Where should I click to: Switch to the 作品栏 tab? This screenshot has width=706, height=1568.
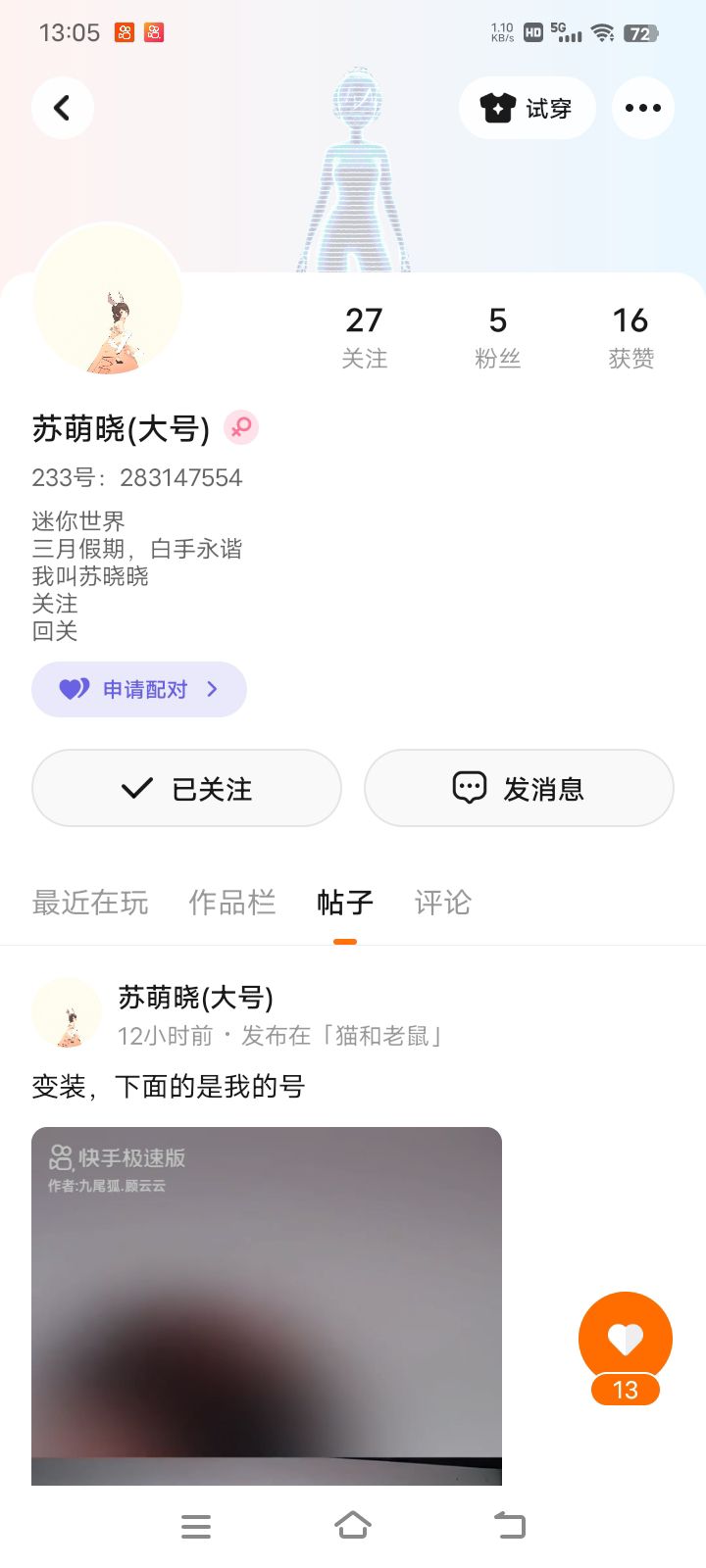tap(232, 903)
